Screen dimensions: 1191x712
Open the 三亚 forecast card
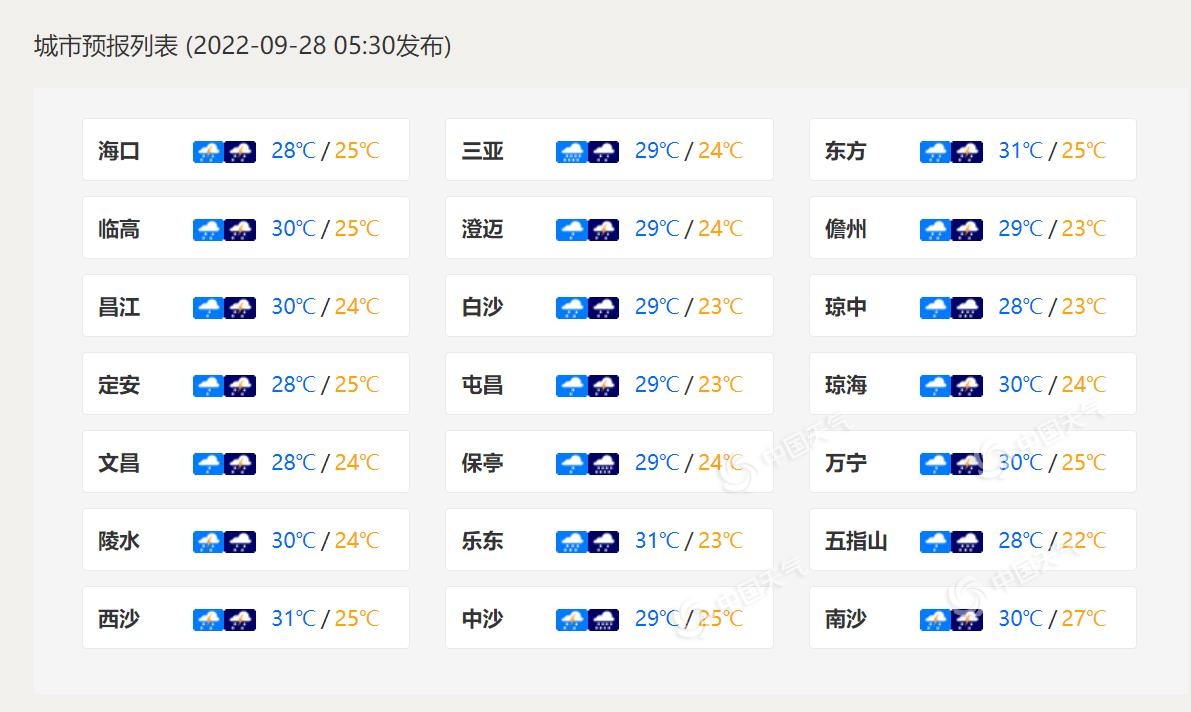[x=608, y=150]
